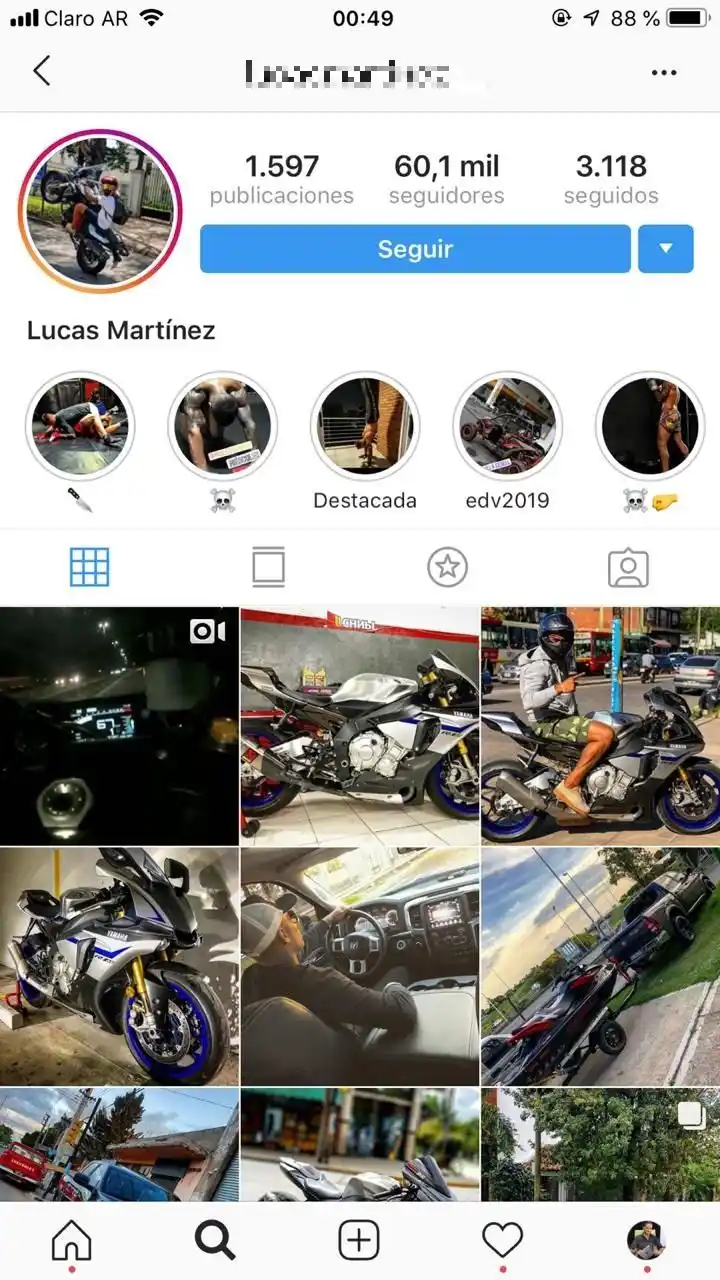Create a new post with plus icon

pos(359,1241)
